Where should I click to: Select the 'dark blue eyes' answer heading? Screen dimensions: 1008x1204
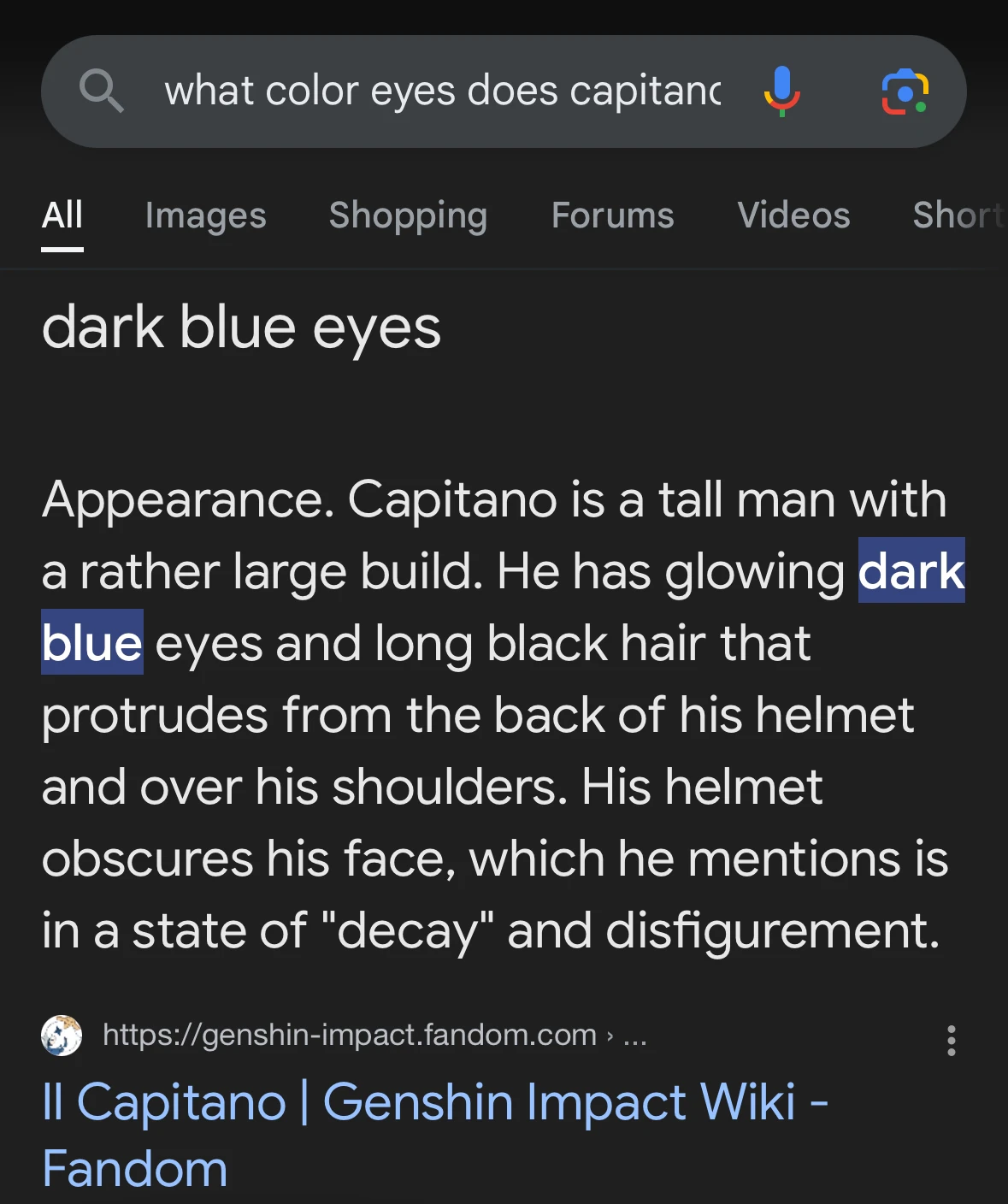(x=242, y=328)
